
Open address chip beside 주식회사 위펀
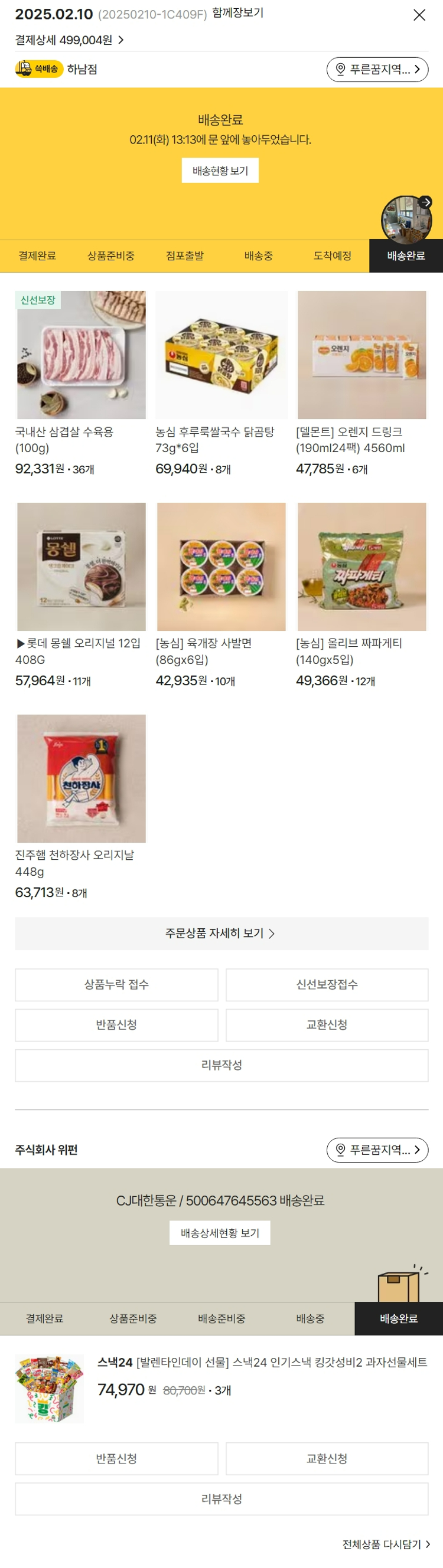tap(378, 1150)
